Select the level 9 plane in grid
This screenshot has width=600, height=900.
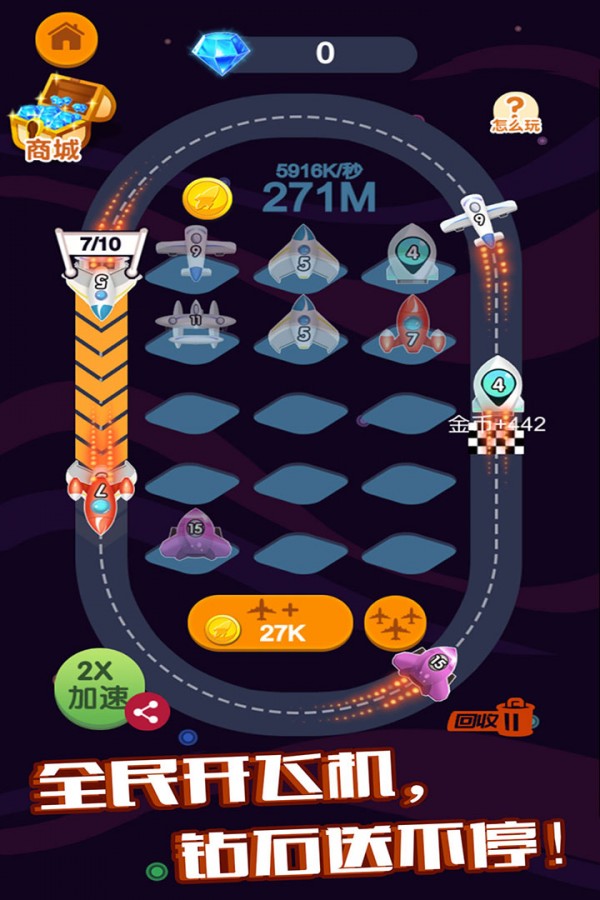tap(194, 250)
